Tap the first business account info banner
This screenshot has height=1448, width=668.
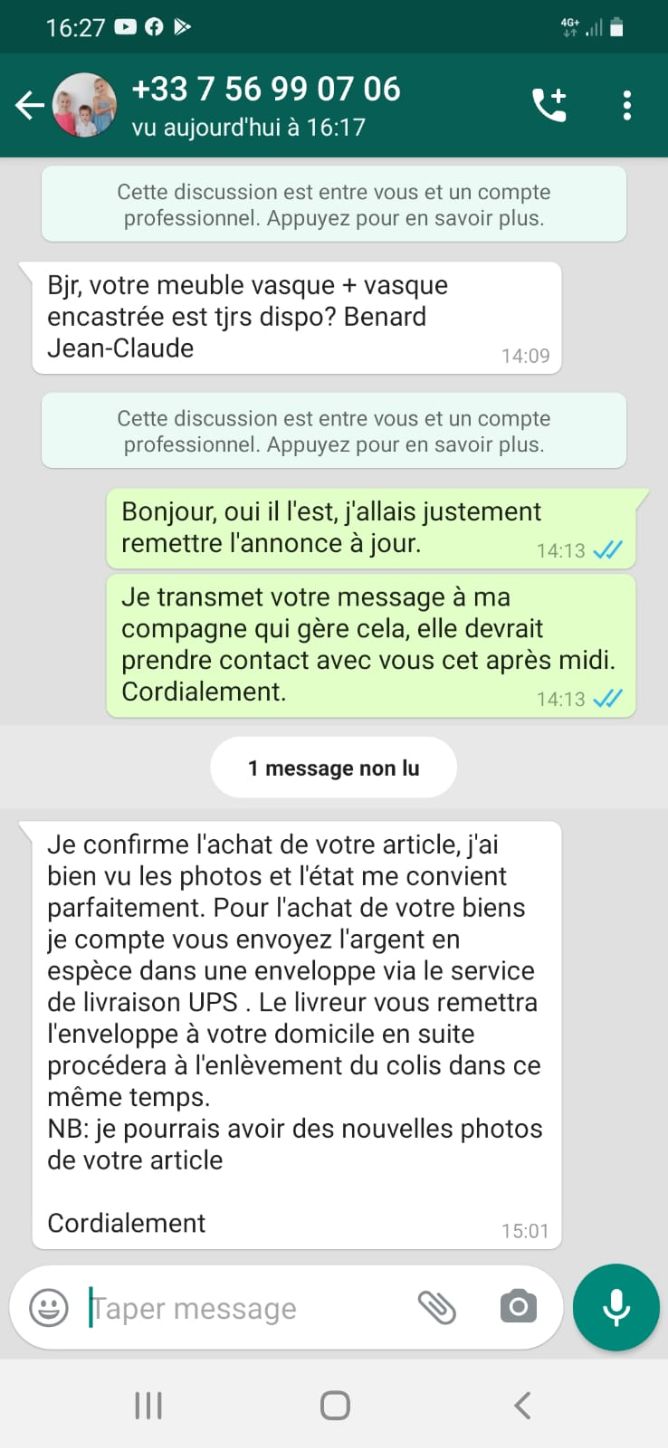click(x=334, y=204)
